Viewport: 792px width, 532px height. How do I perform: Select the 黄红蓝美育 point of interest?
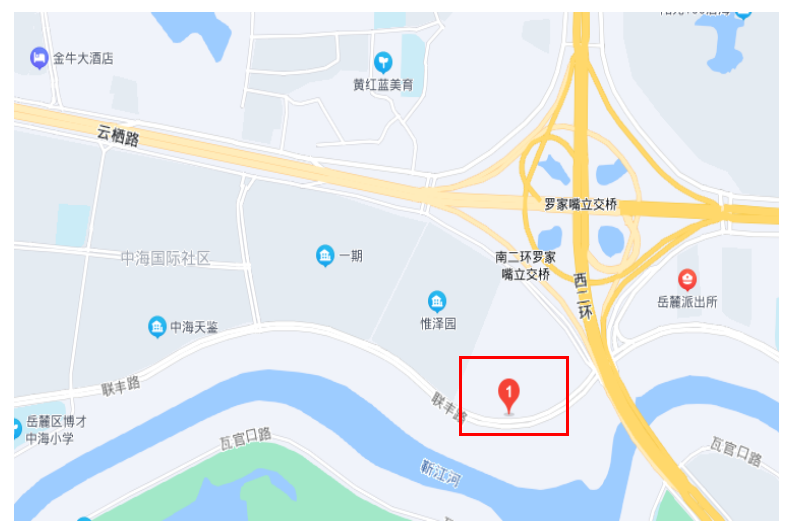(x=383, y=64)
